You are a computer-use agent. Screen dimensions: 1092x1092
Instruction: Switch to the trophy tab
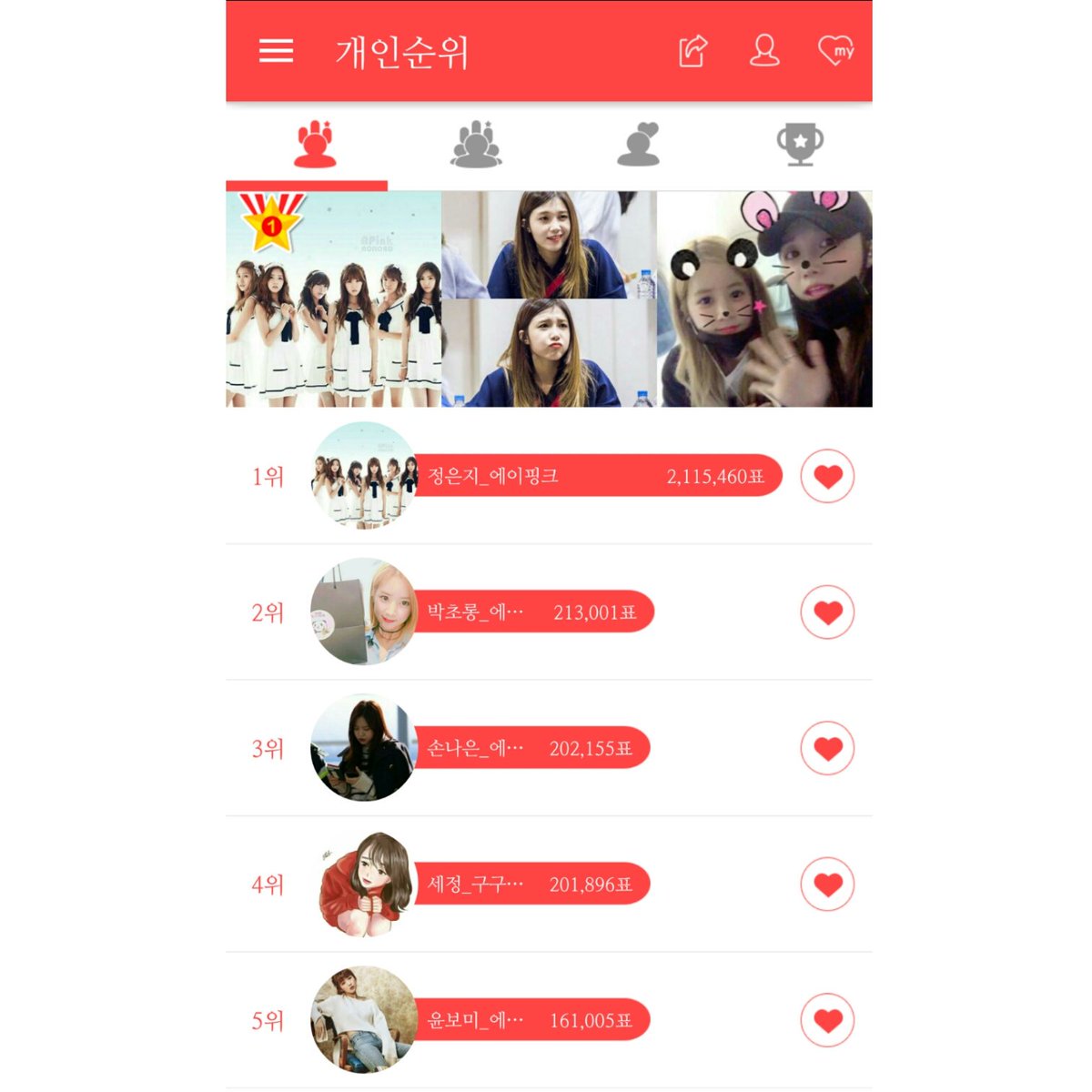[800, 145]
